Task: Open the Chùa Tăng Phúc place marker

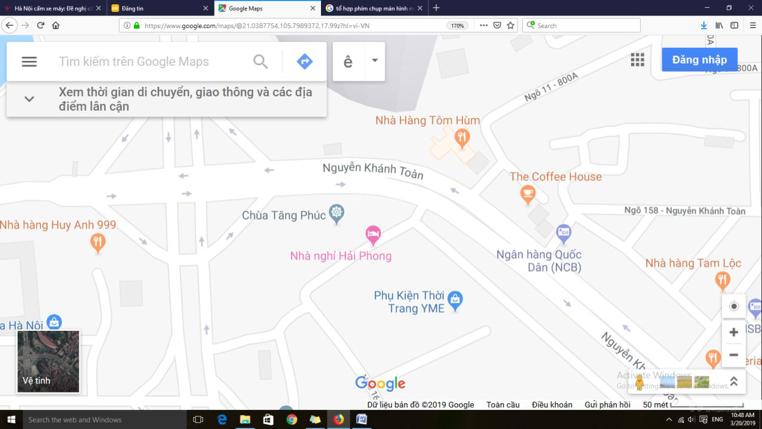Action: click(337, 213)
